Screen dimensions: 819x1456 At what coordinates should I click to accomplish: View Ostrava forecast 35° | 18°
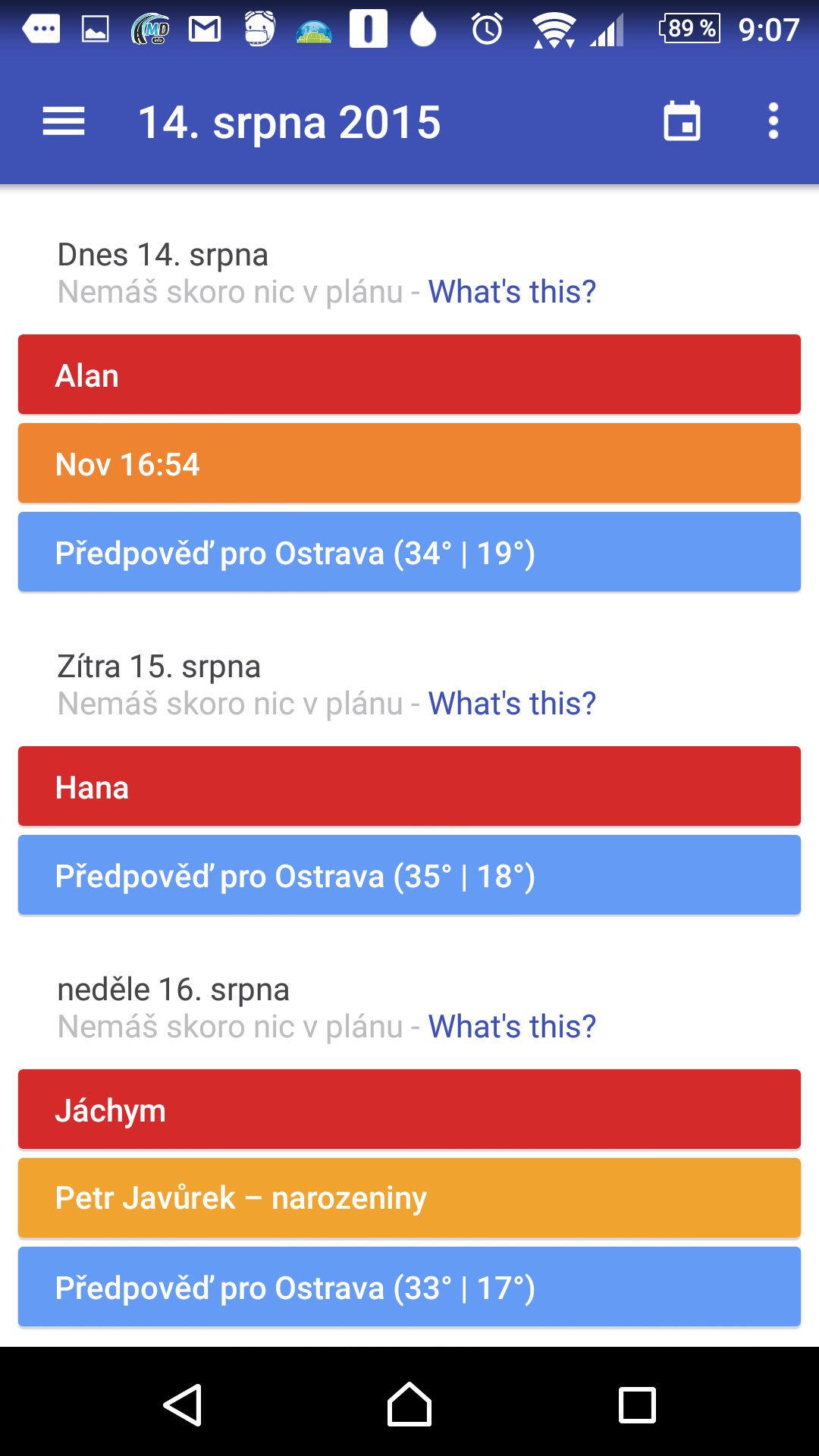tap(409, 875)
